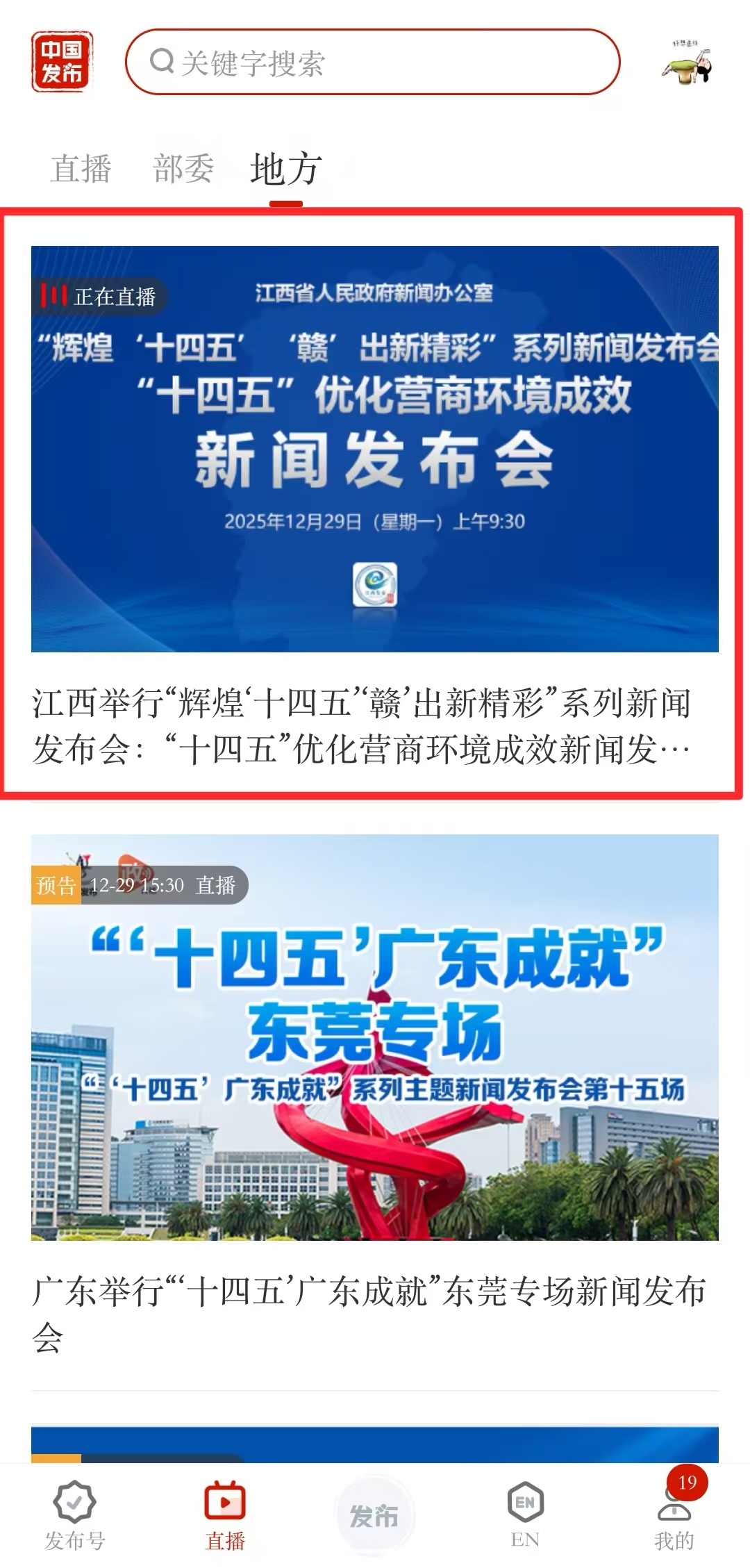The image size is (750, 1568).
Task: Switch to the EN tab
Action: 525,1515
